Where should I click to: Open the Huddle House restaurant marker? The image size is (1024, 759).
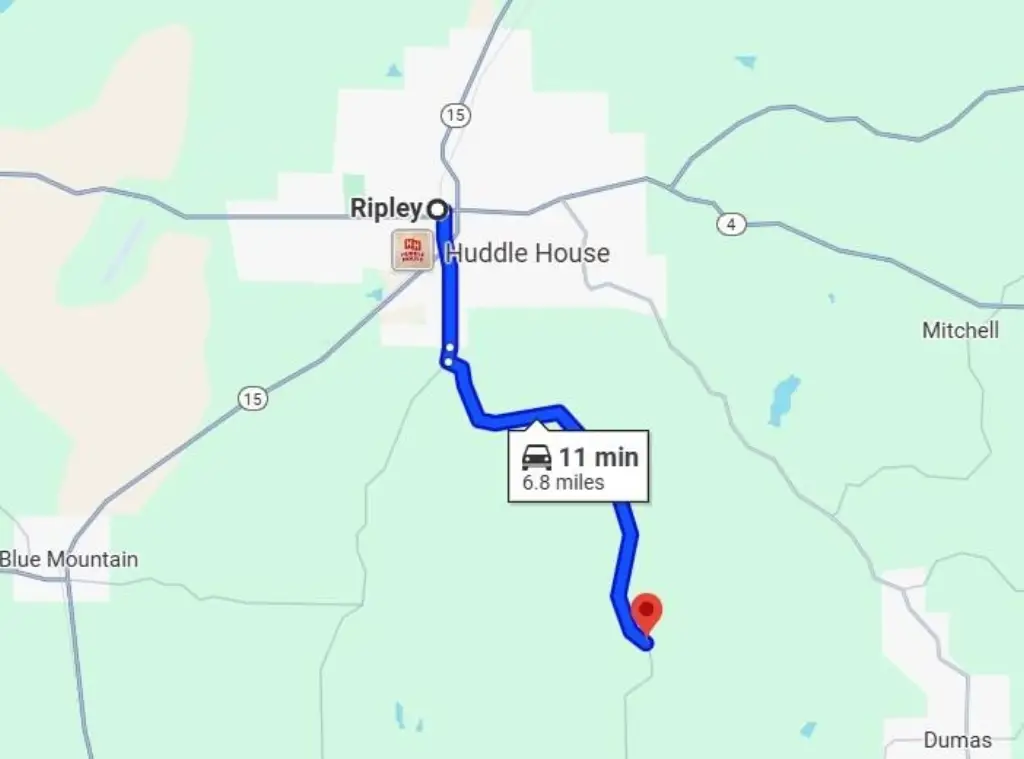412,250
